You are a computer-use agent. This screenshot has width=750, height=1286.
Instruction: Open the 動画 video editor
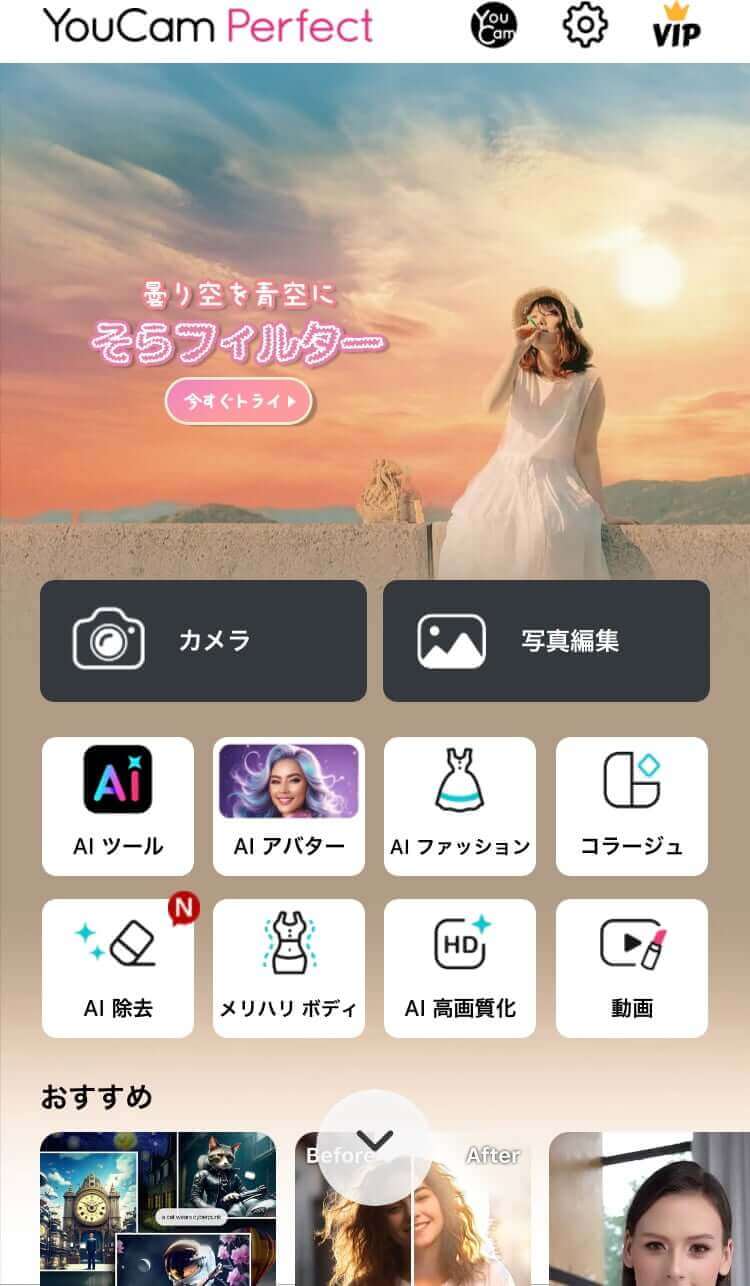(632, 966)
